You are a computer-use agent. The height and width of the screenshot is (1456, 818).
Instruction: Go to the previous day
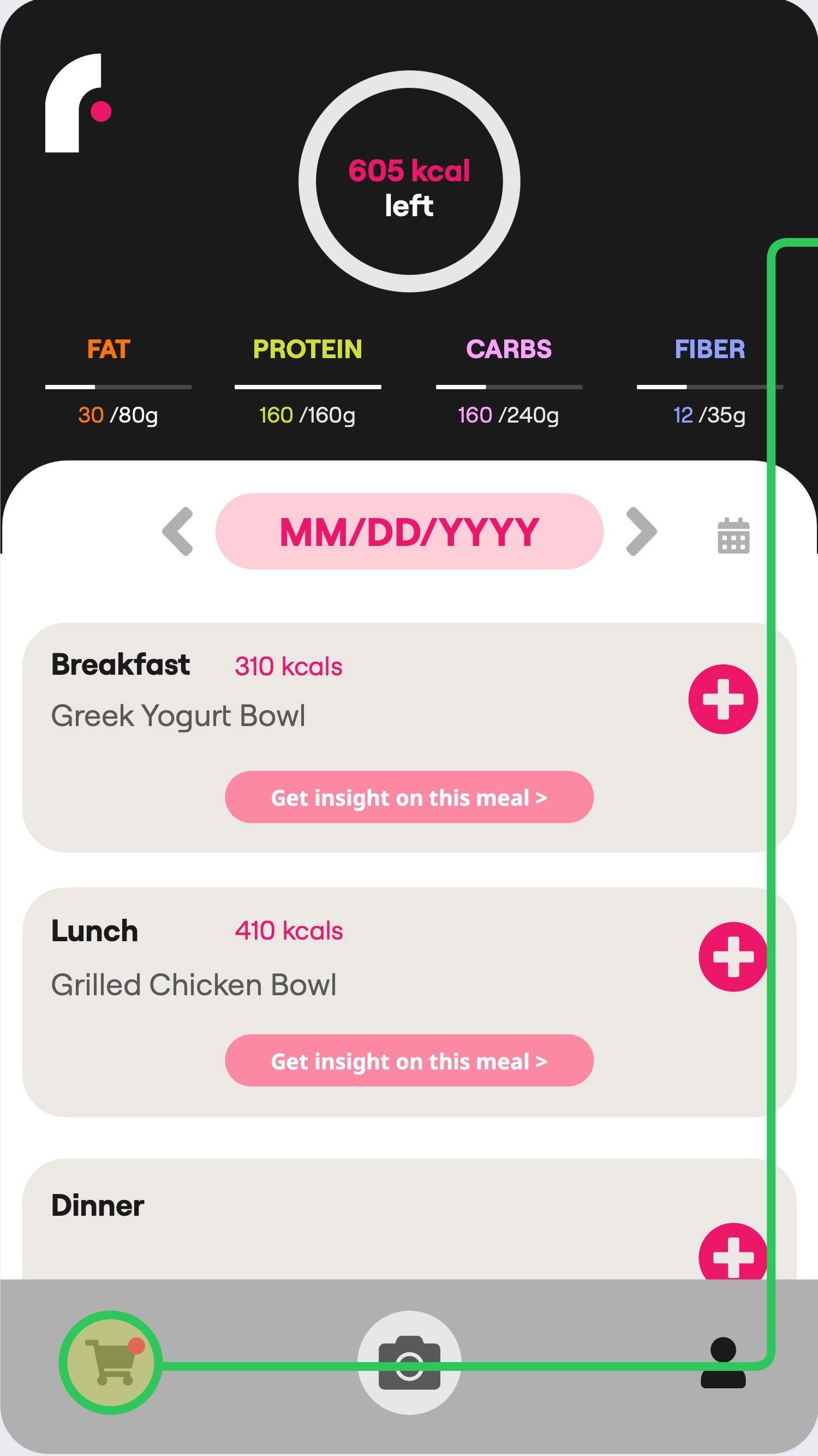(178, 531)
